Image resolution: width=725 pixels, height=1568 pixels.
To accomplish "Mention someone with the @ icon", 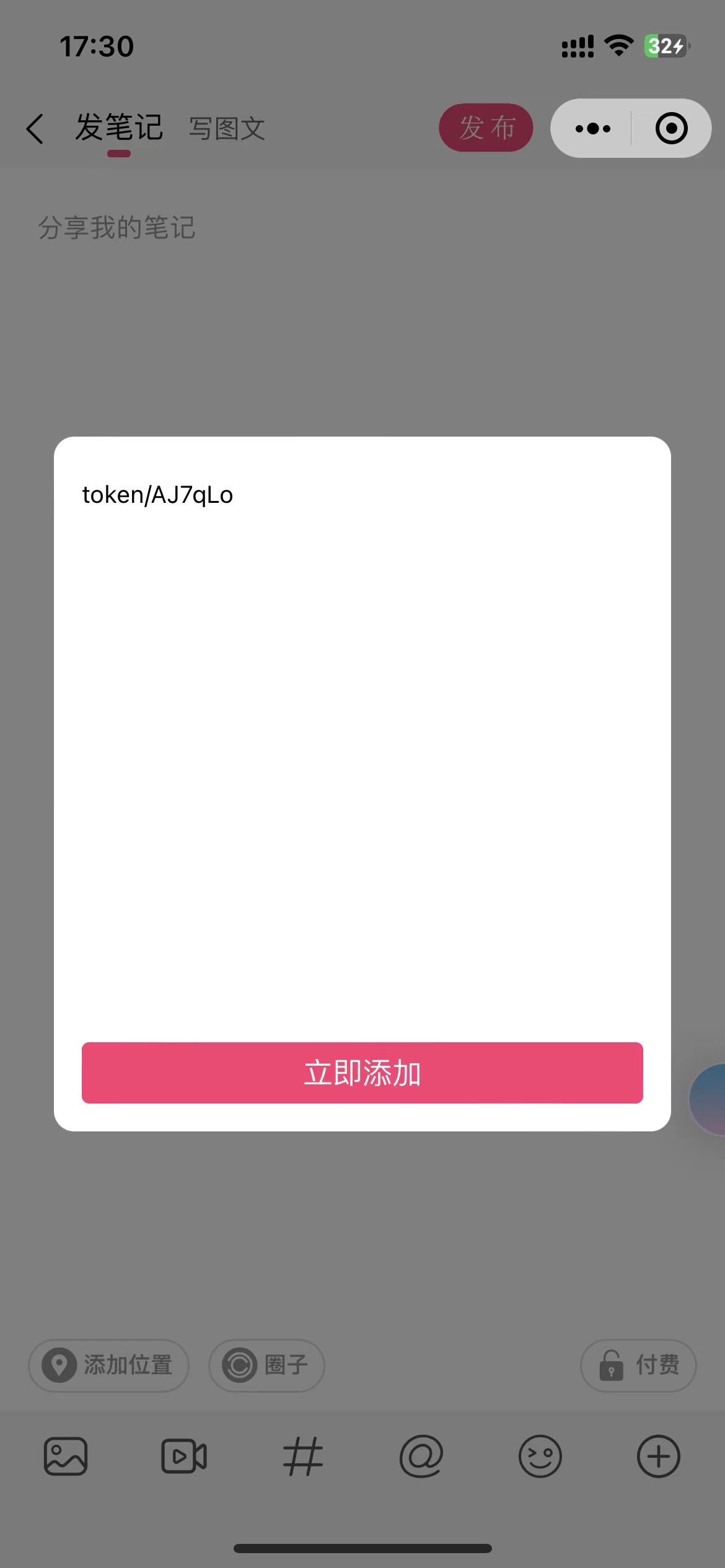I will [421, 1456].
